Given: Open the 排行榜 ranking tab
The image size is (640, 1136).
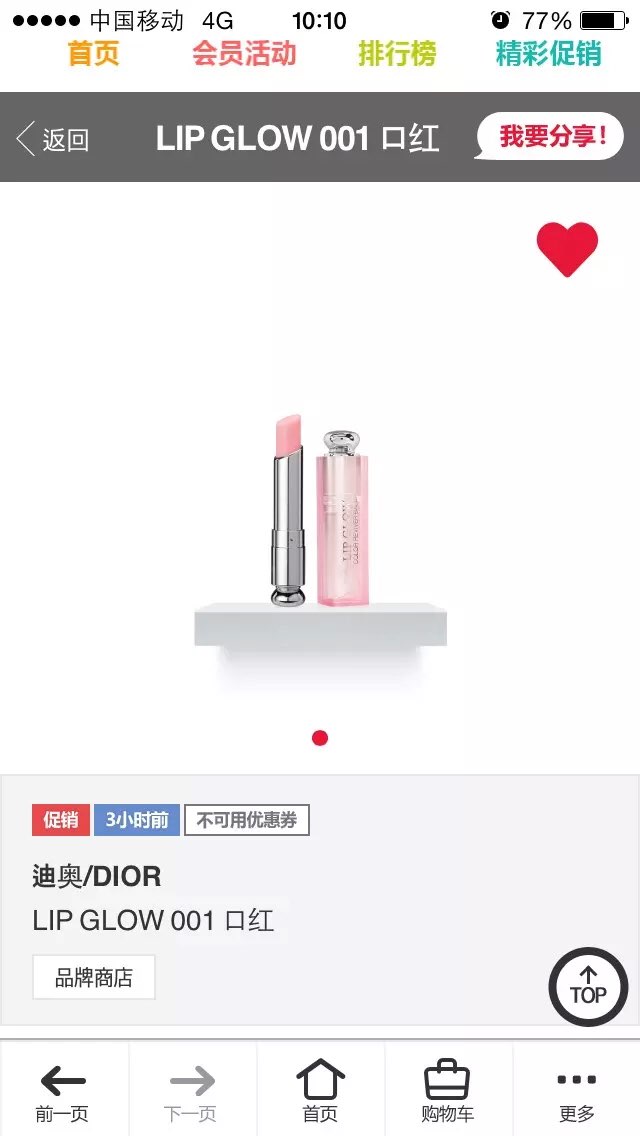Looking at the screenshot, I should pyautogui.click(x=397, y=54).
